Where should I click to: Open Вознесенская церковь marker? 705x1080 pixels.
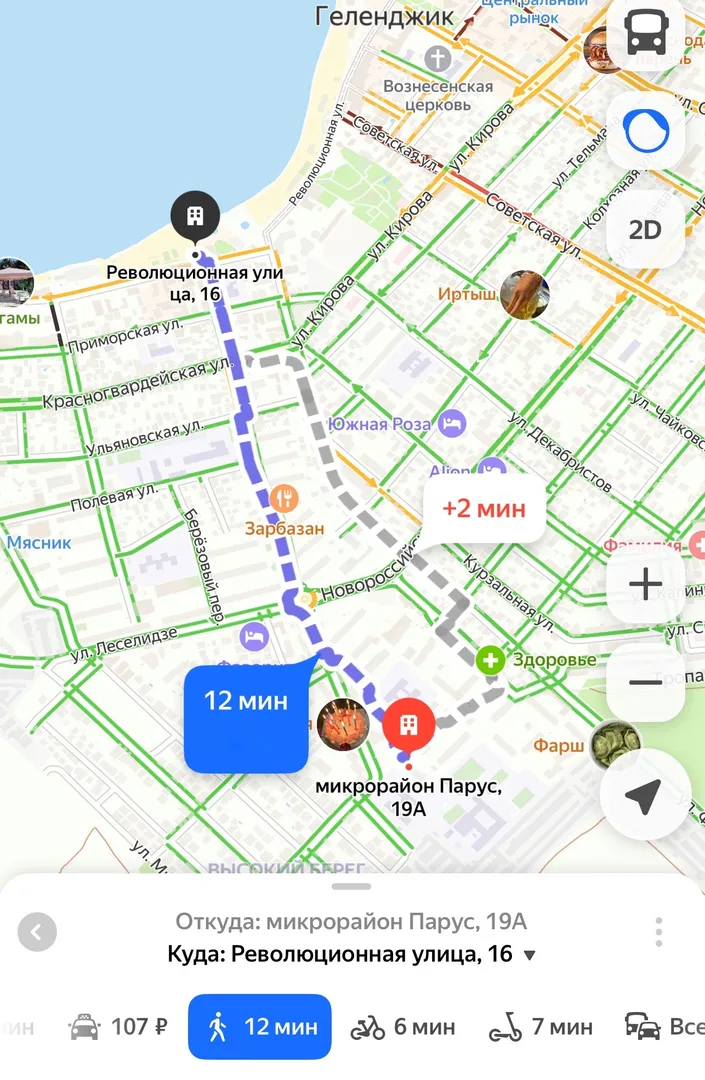[438, 58]
